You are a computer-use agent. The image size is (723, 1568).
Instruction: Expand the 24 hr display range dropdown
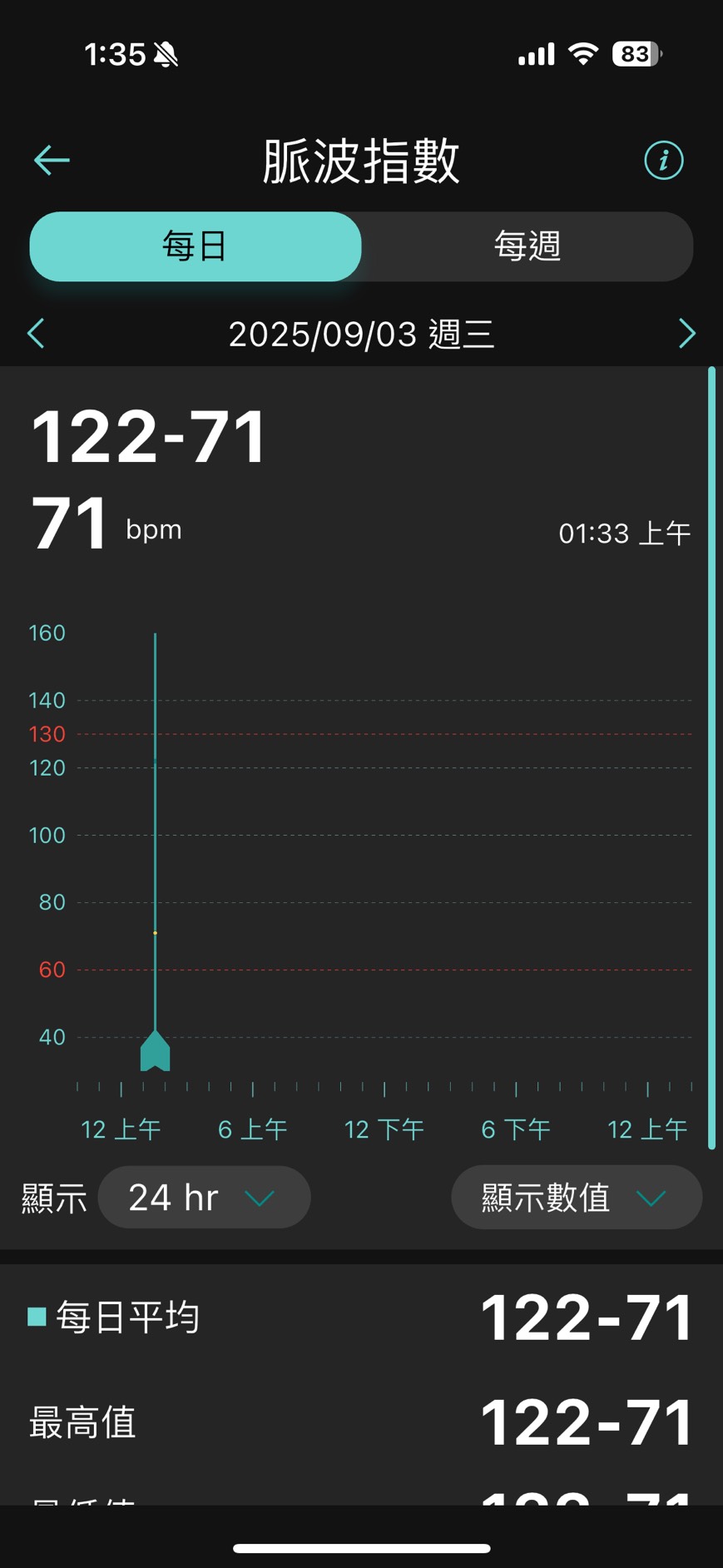pyautogui.click(x=204, y=1197)
